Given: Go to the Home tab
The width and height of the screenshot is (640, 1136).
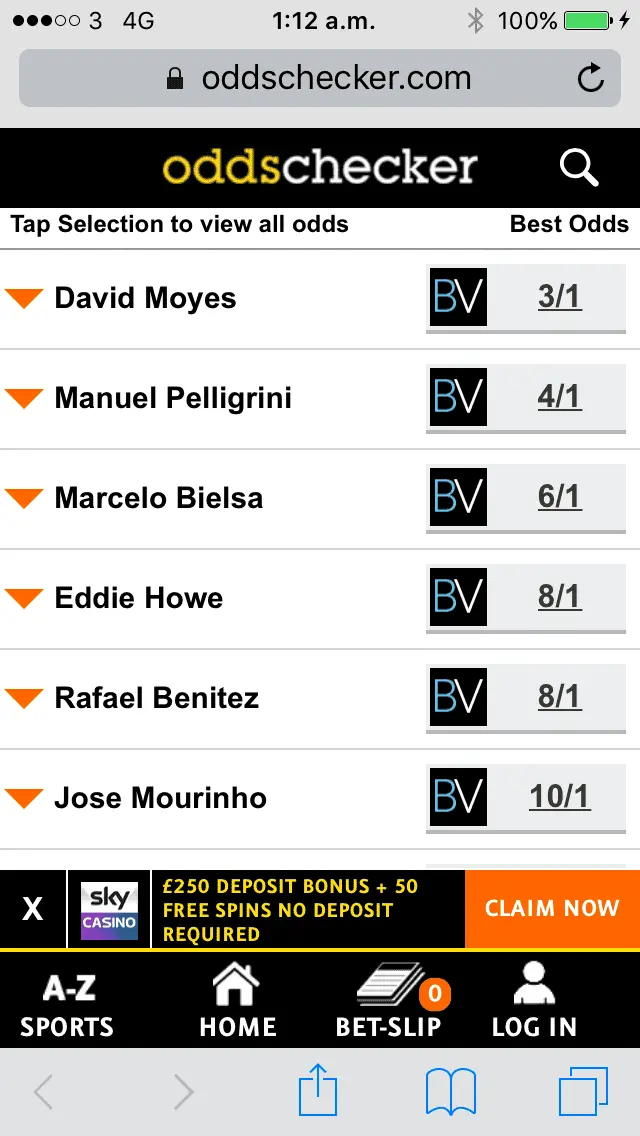Looking at the screenshot, I should (238, 1005).
